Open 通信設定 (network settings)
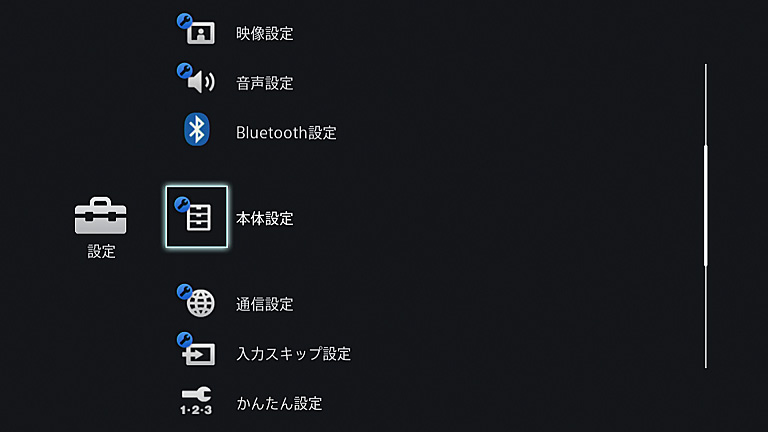The width and height of the screenshot is (768, 432). 264,303
